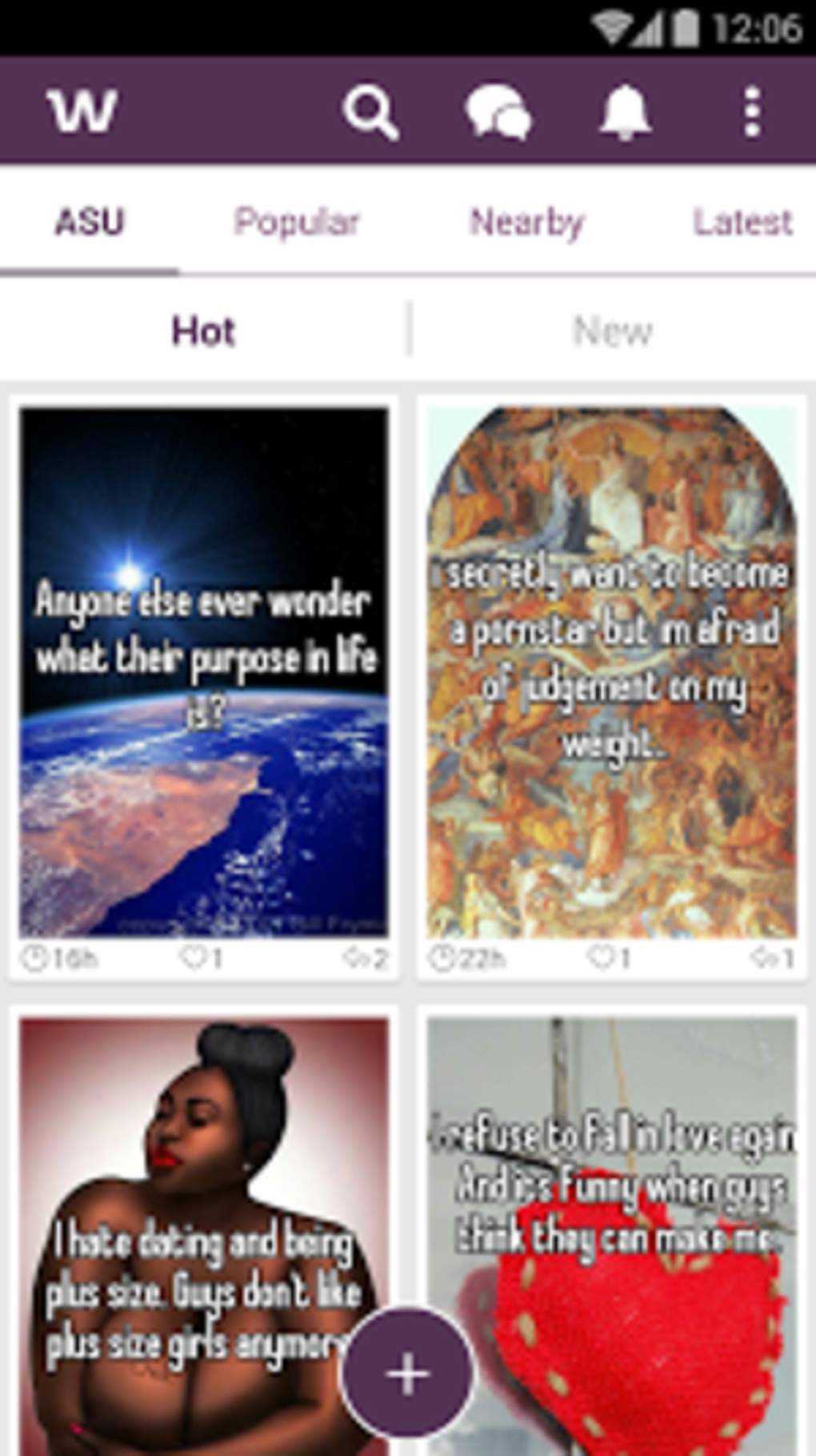Switch to the Latest tab
The height and width of the screenshot is (1456, 816).
pyautogui.click(x=742, y=222)
